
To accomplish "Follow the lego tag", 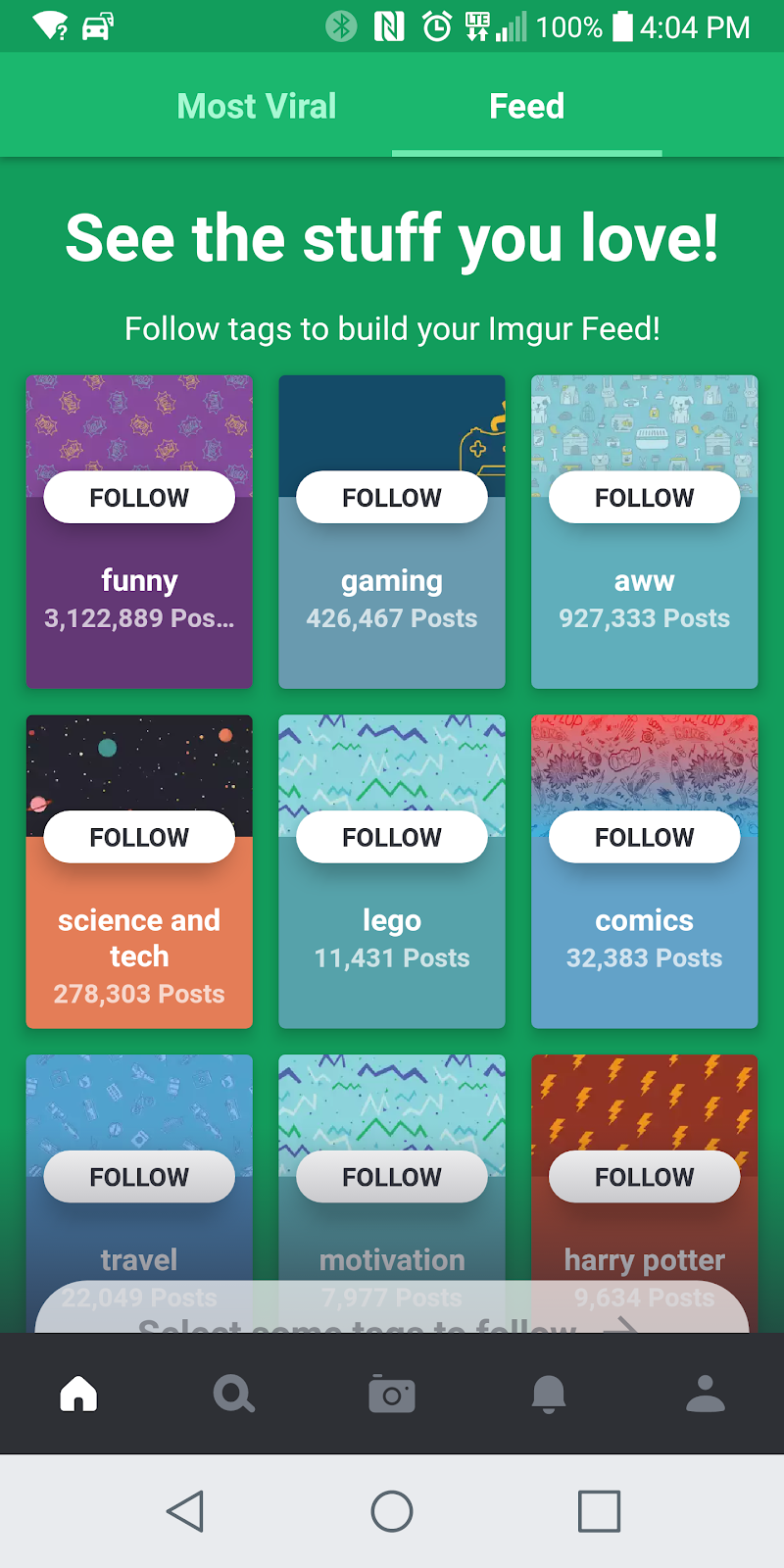I will [x=392, y=838].
